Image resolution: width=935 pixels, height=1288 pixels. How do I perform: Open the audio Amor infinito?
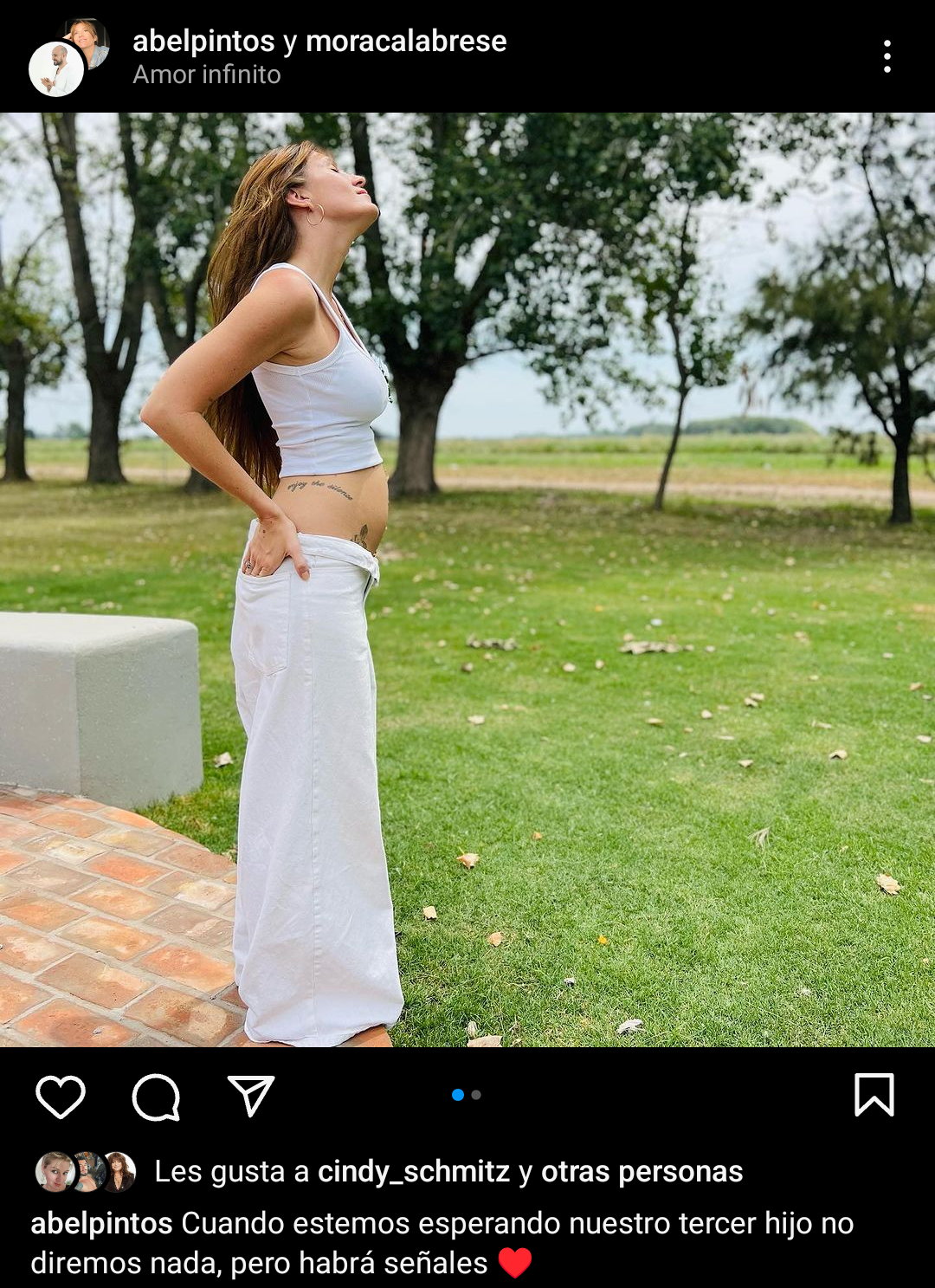[x=207, y=74]
